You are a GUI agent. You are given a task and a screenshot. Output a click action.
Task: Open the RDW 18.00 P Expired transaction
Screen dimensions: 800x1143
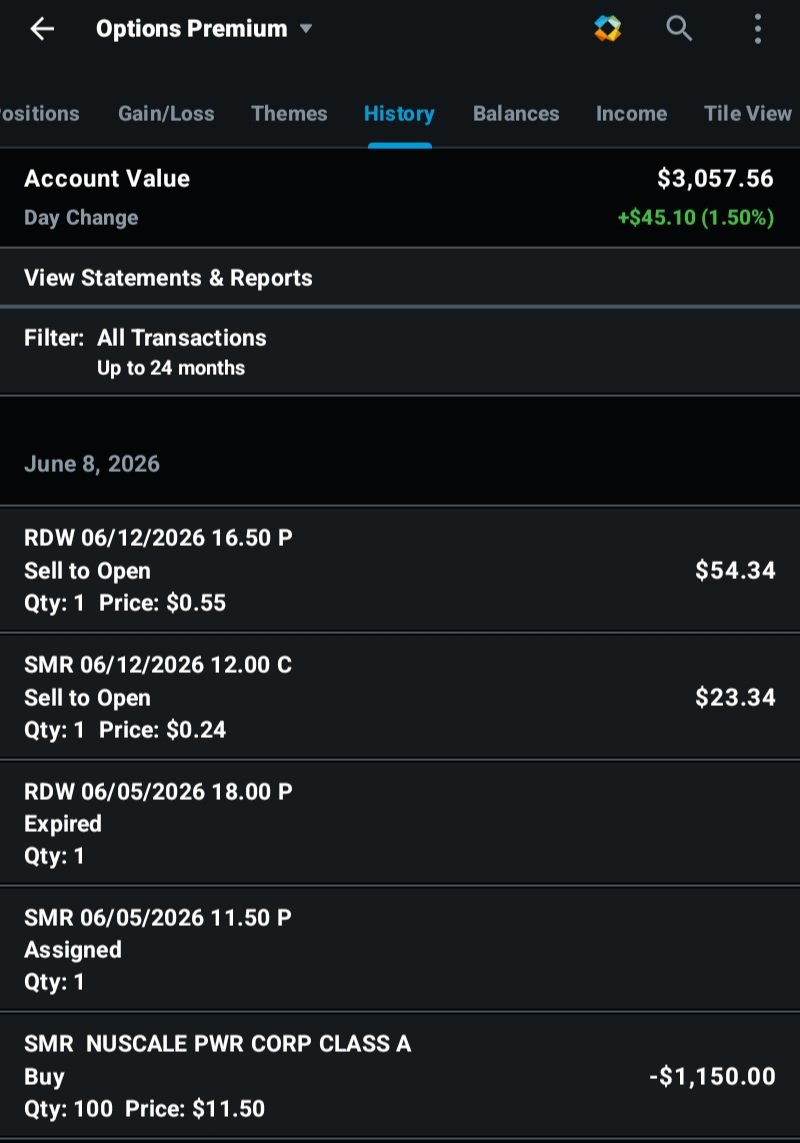point(400,824)
